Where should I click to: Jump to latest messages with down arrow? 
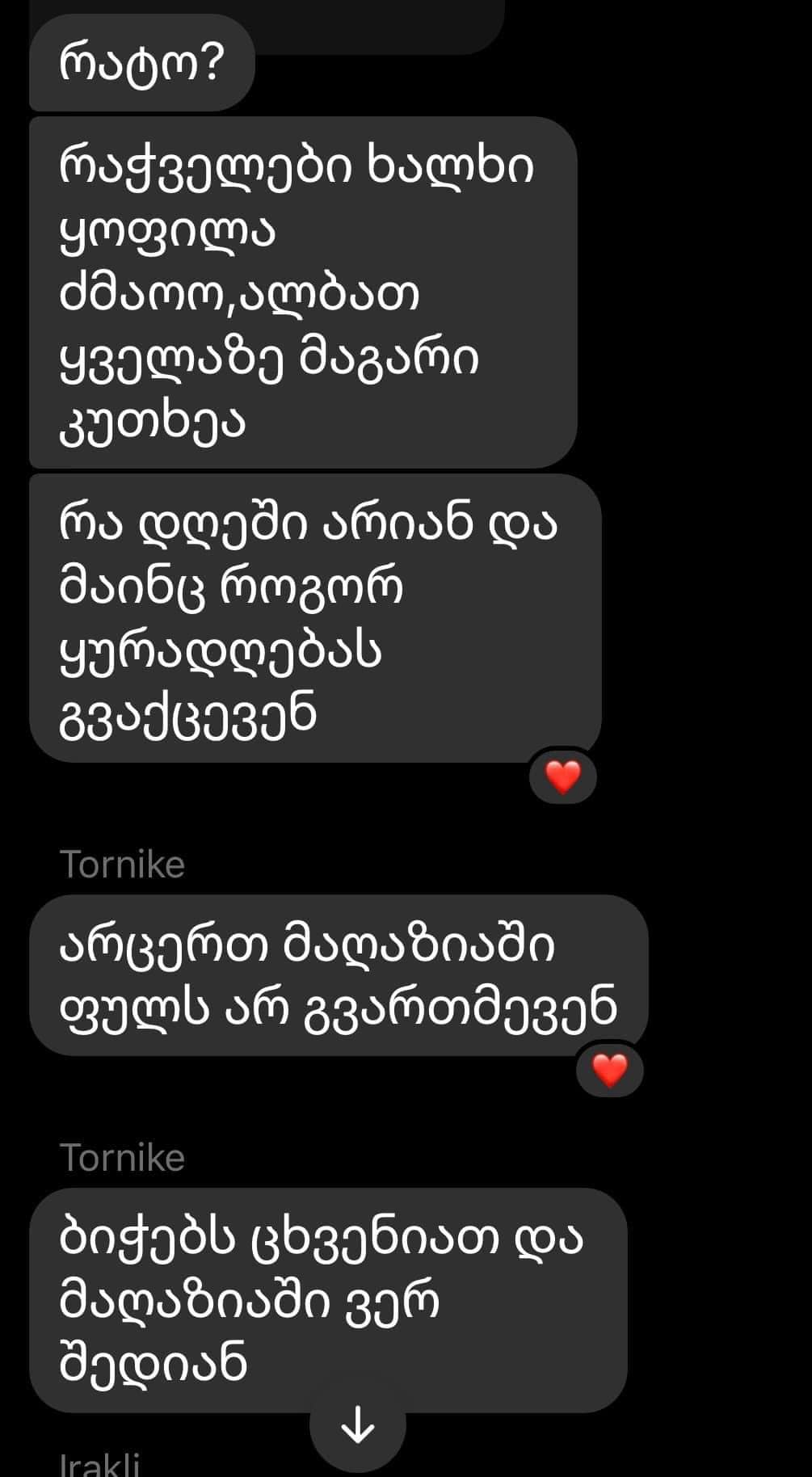coord(357,1426)
